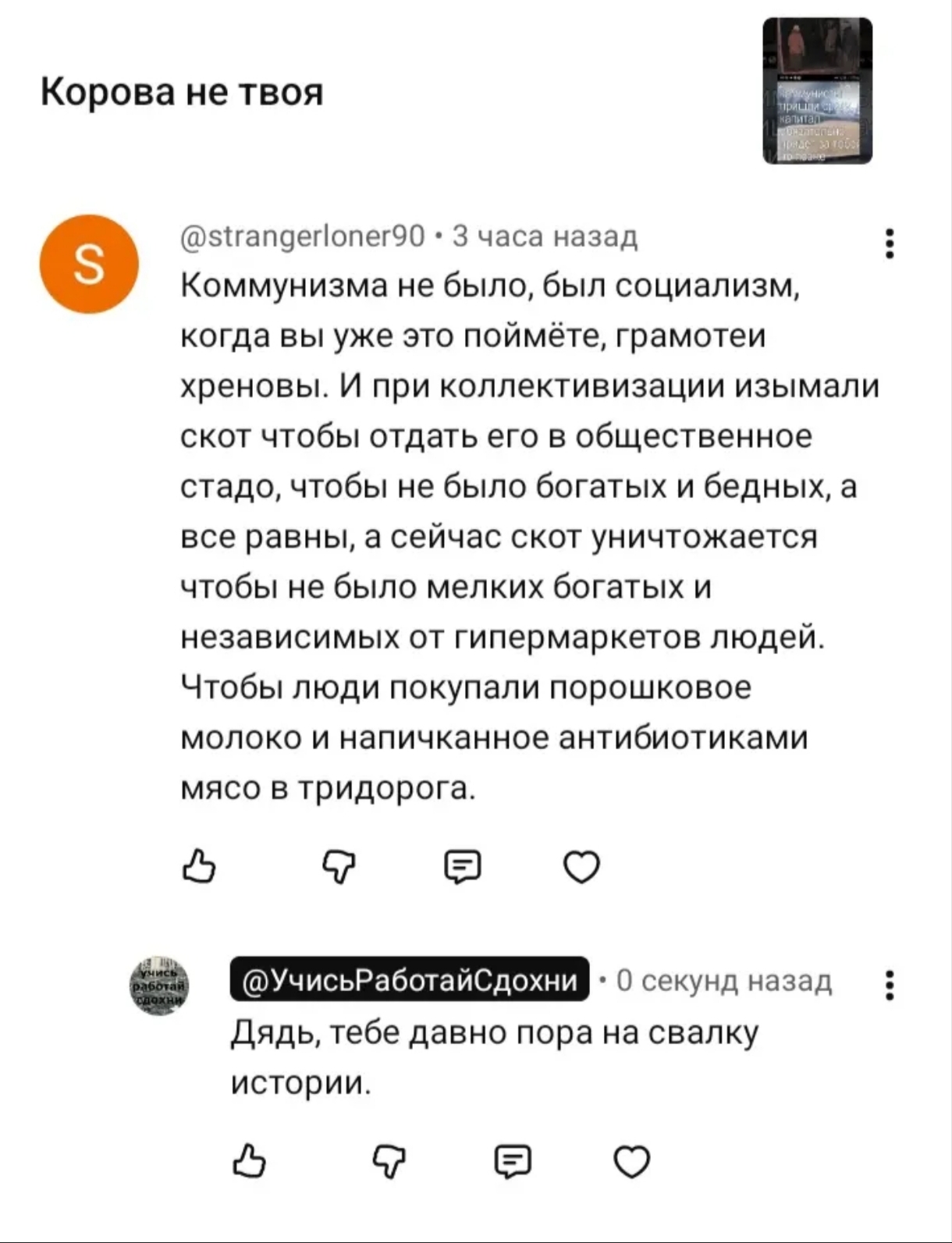Open overflow menu on strangerloner90's comment
The width and height of the screenshot is (952, 1243).
[x=890, y=244]
